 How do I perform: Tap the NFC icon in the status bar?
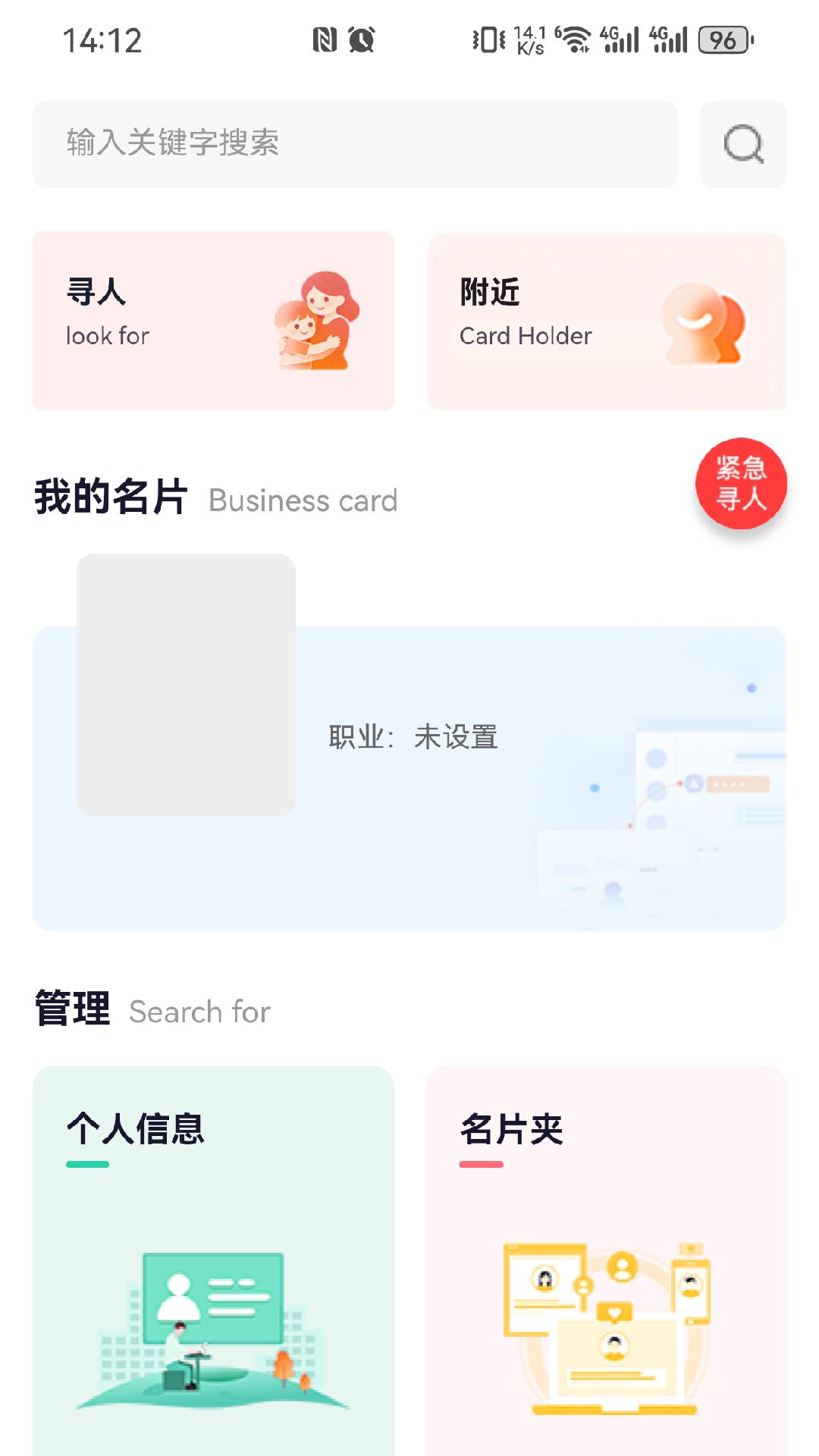[x=325, y=39]
